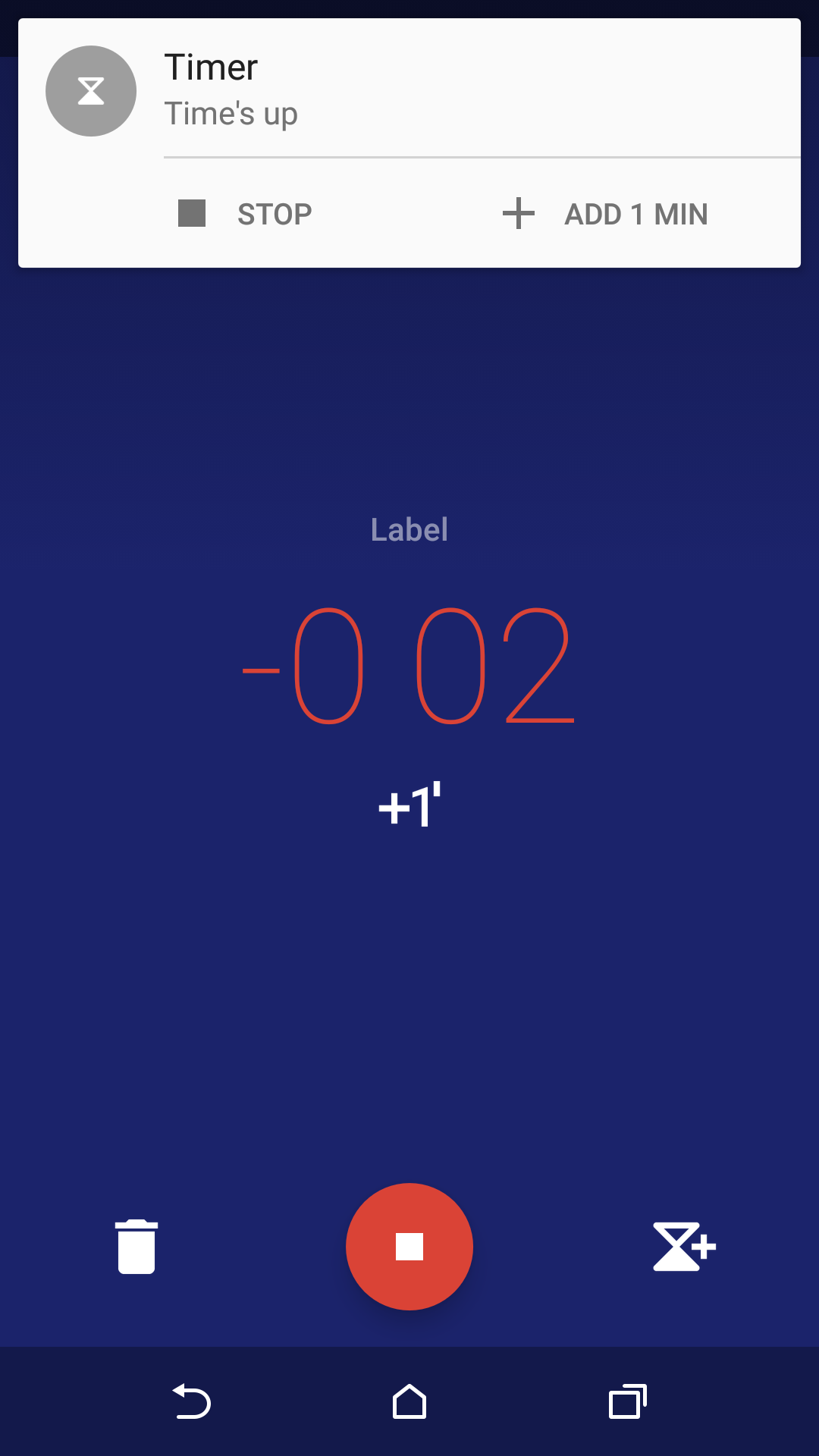Add a new timer from the bottom-right corner
The width and height of the screenshot is (819, 1456).
click(x=682, y=1246)
